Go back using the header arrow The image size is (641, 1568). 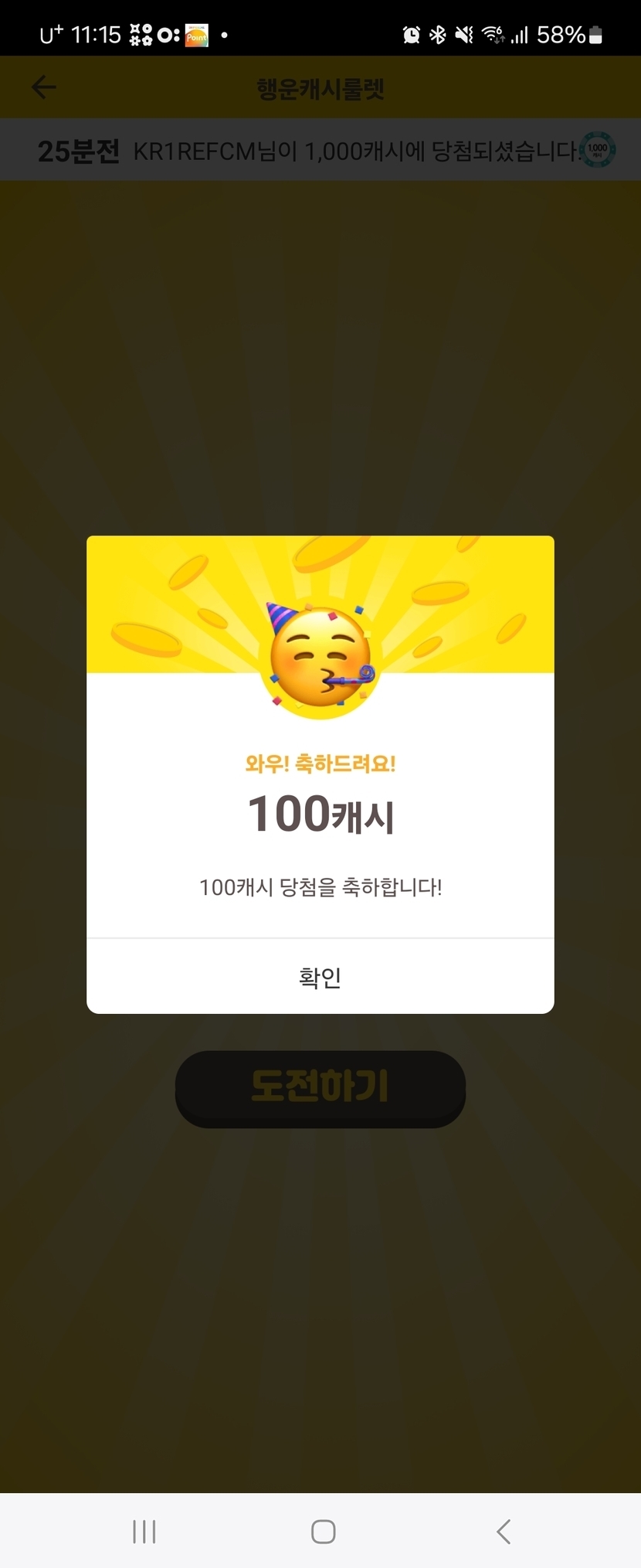(x=44, y=87)
